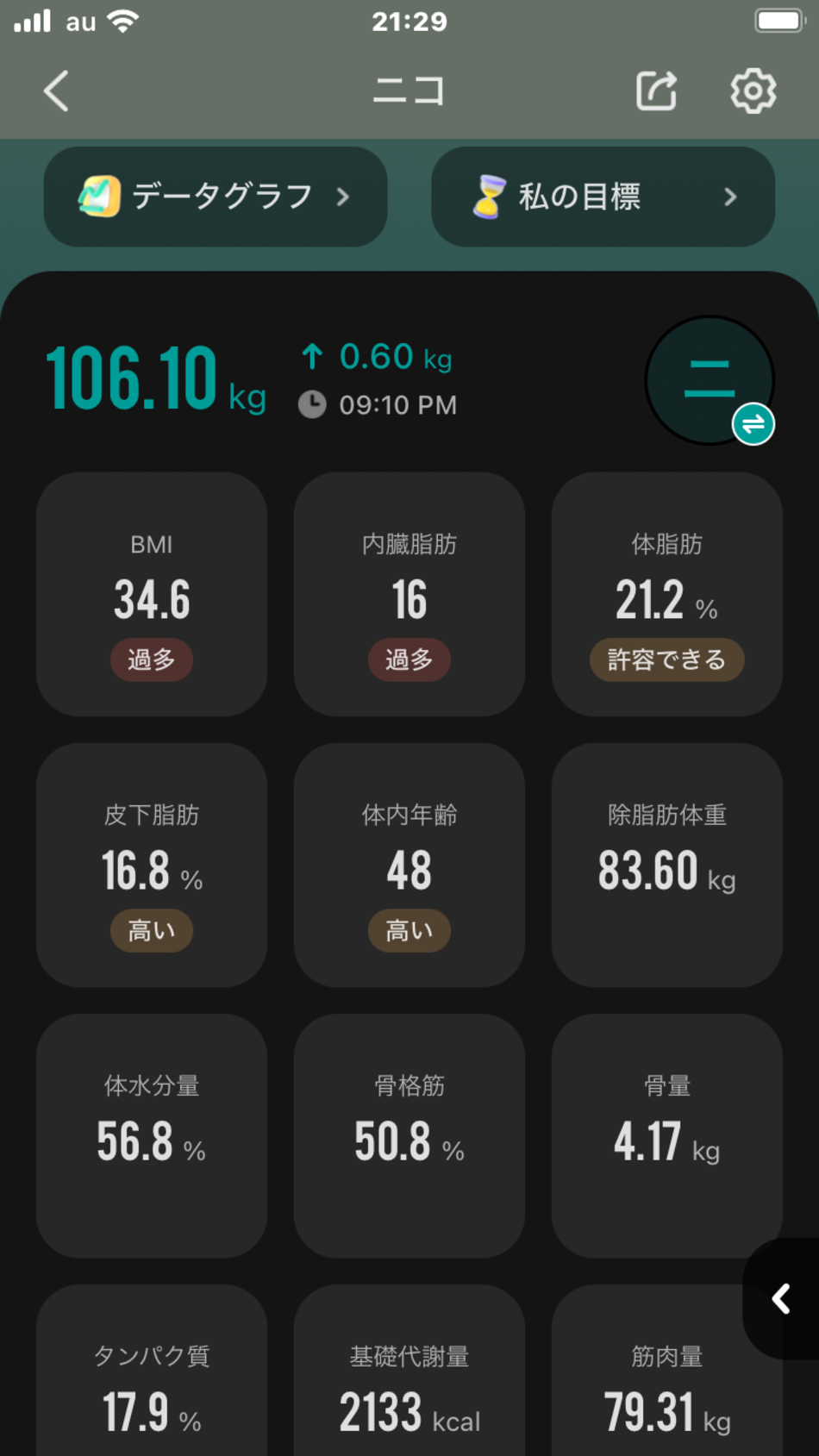This screenshot has height=1456, width=819.
Task: Expand the side panel arrow tab
Action: [782, 1298]
